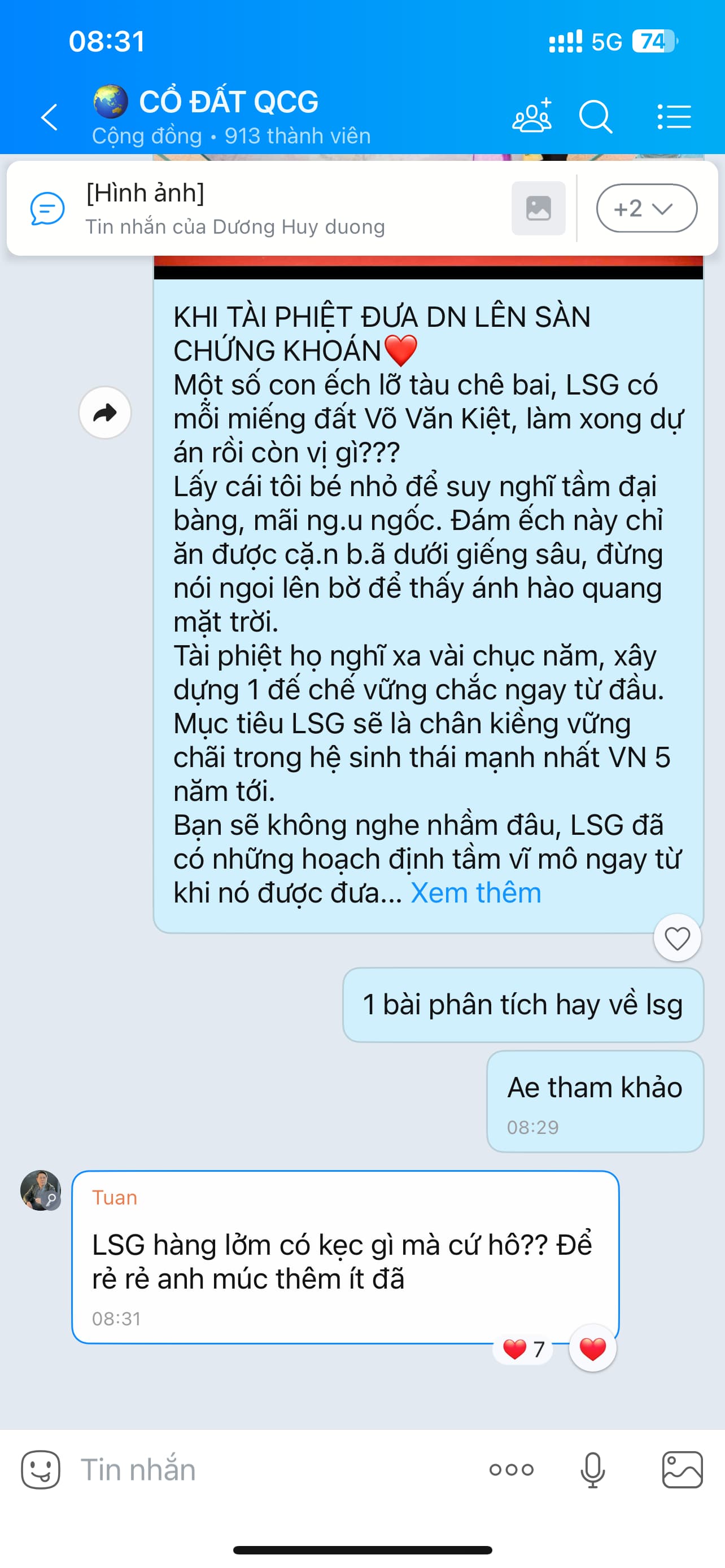The height and width of the screenshot is (1568, 725).
Task: Open the add members icon
Action: coord(531,116)
